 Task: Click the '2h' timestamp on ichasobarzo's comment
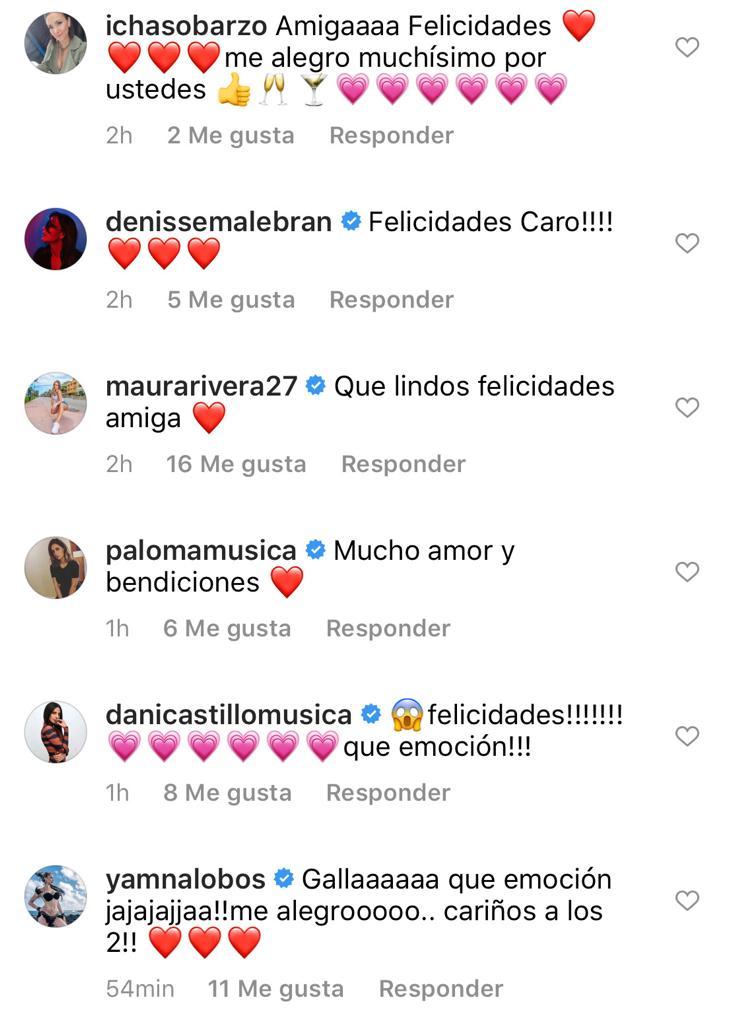[120, 135]
